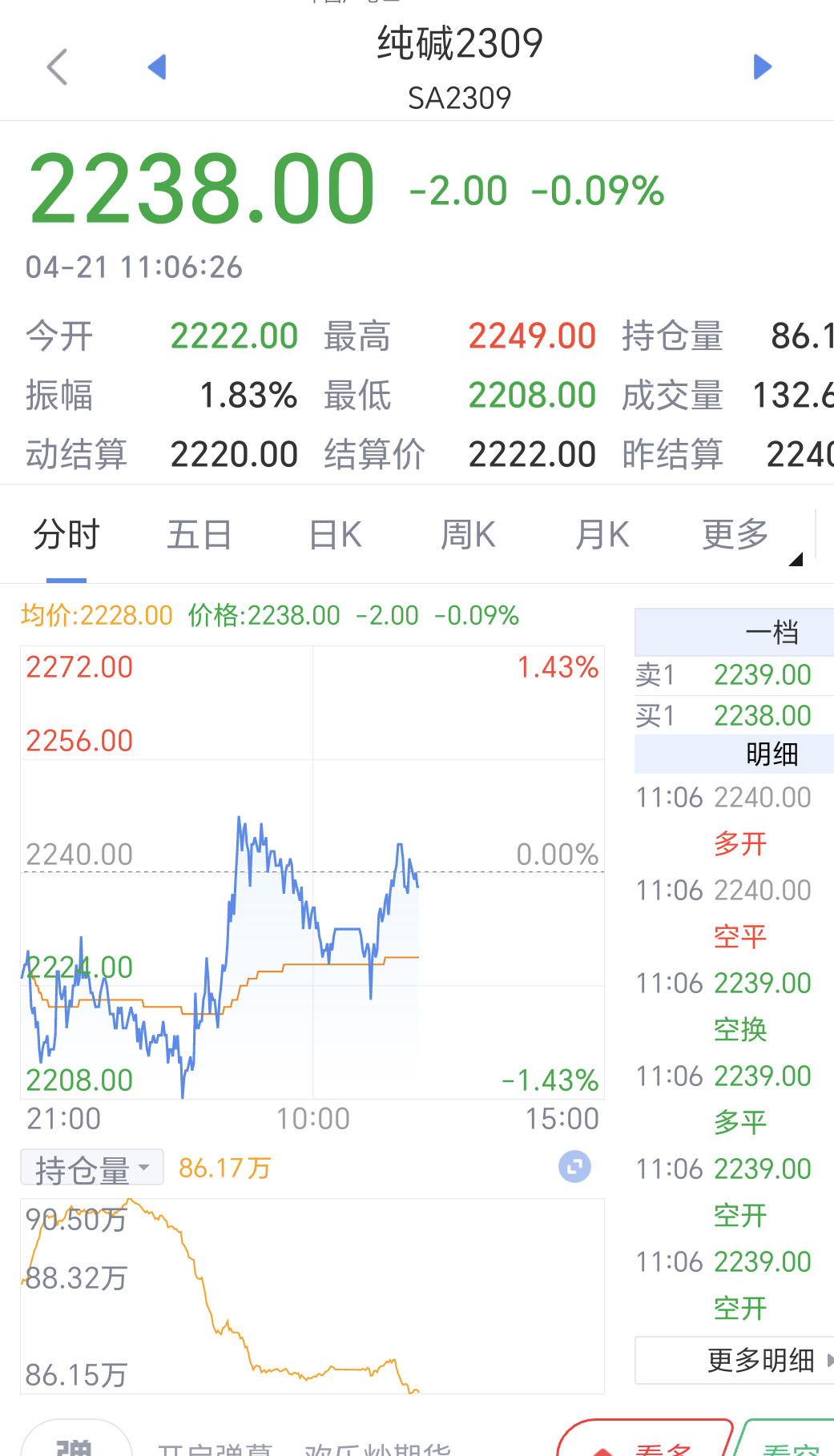The image size is (834, 1456).
Task: Switch to the 五日 chart tab
Action: (199, 535)
